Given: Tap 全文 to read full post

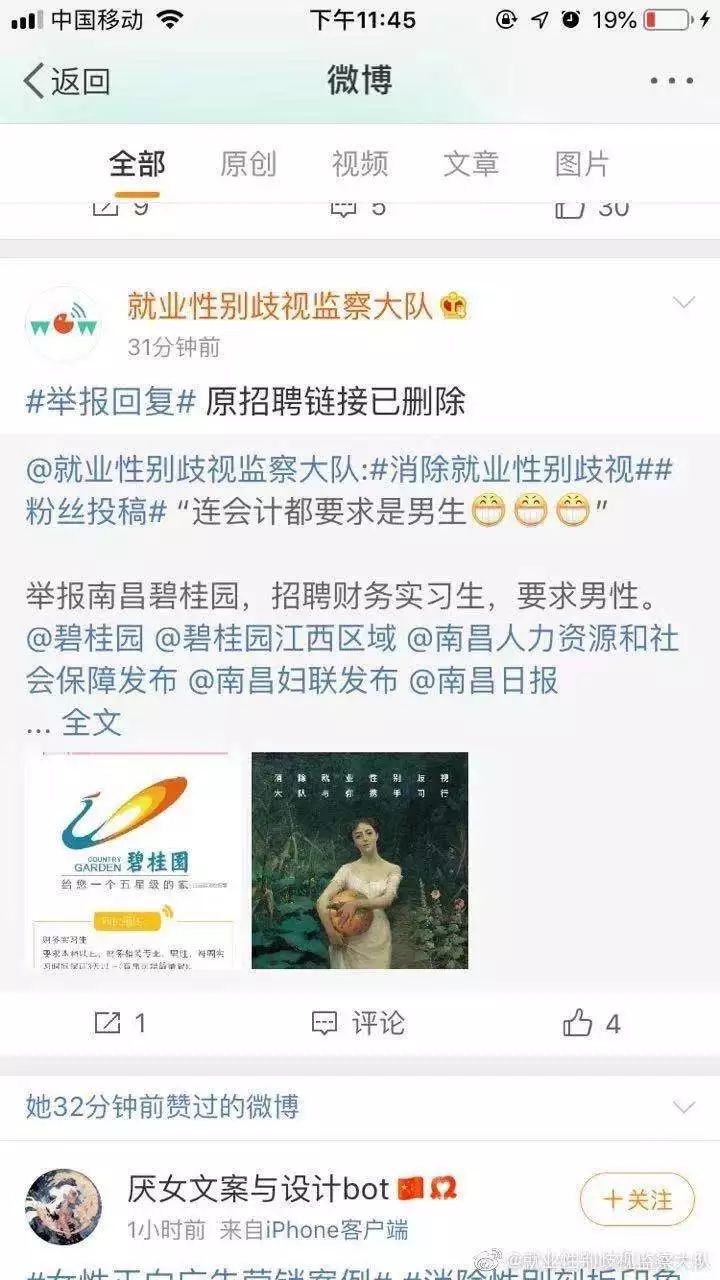Looking at the screenshot, I should (x=91, y=722).
